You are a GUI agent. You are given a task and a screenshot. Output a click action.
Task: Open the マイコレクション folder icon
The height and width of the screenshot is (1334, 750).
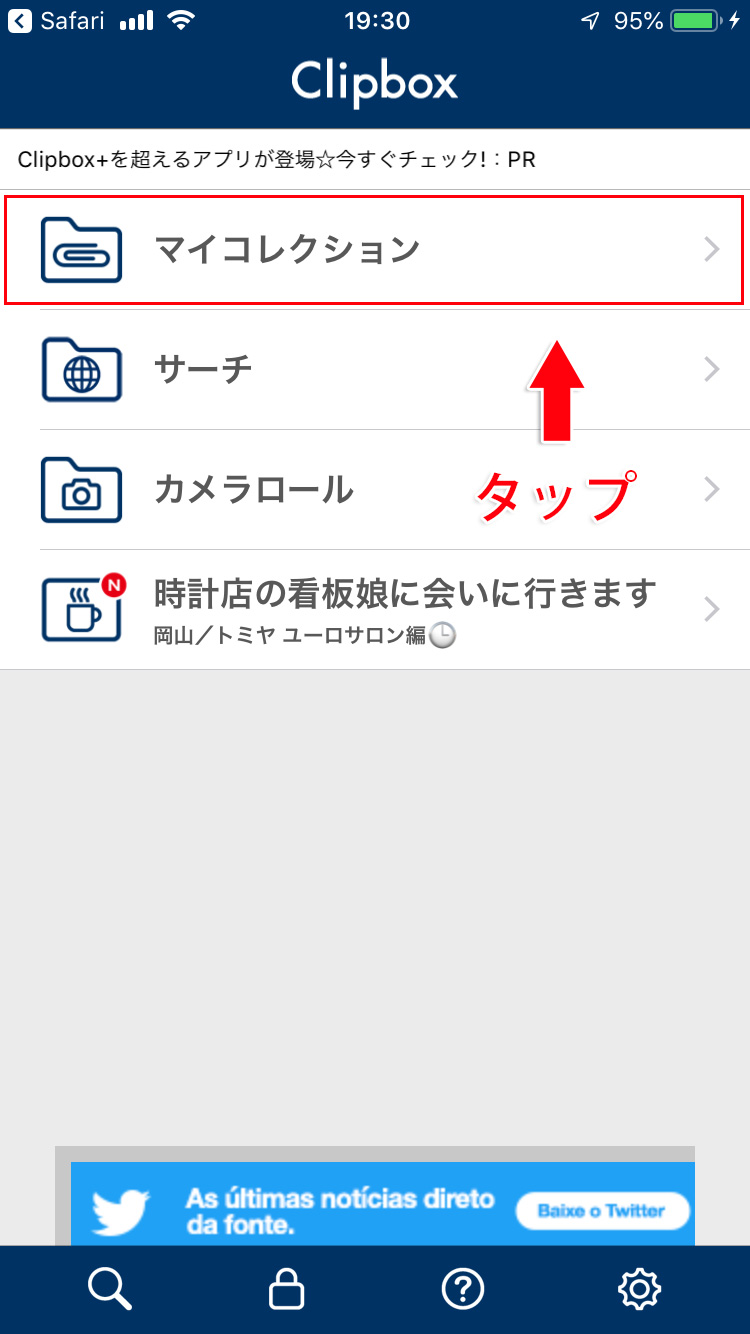click(x=81, y=249)
